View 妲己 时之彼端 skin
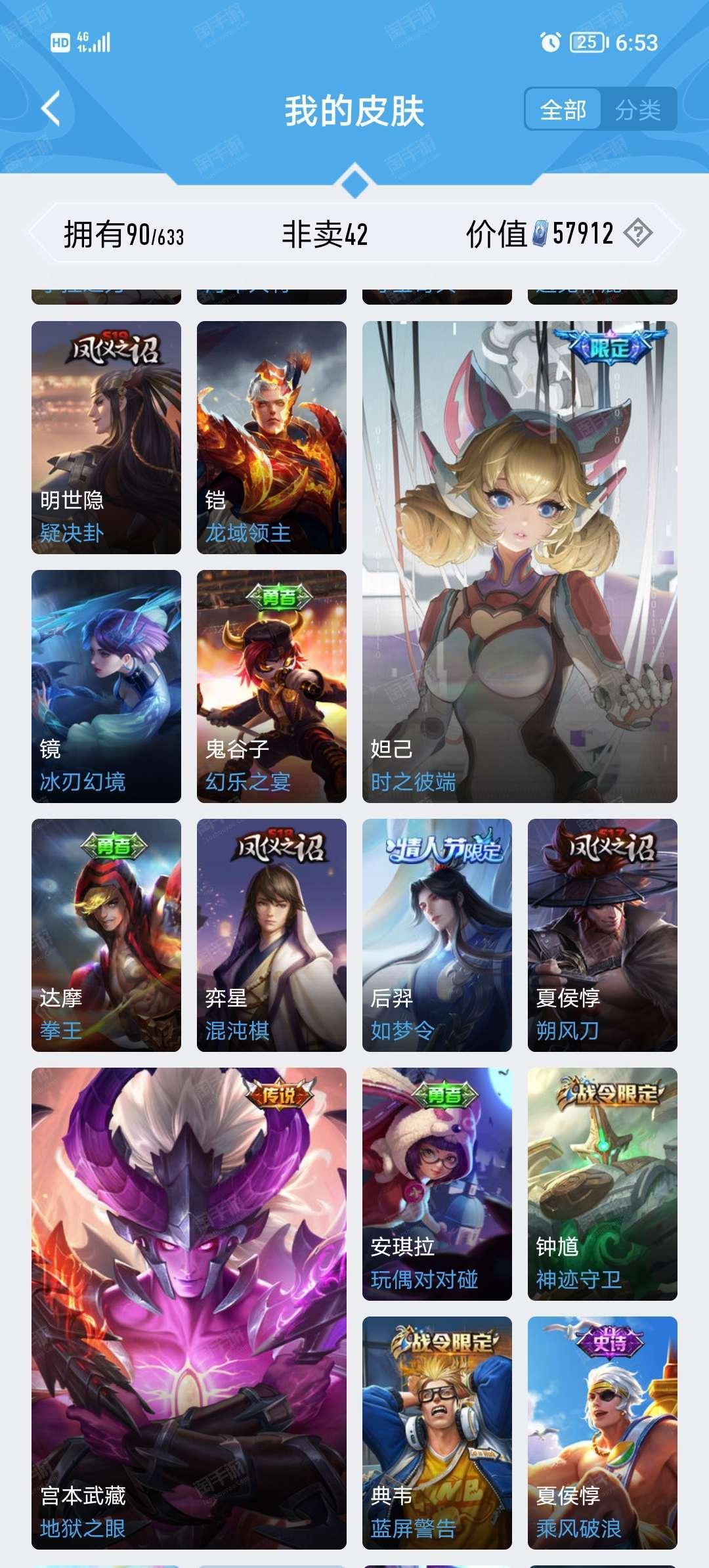Viewport: 709px width, 1568px height. 520,562
